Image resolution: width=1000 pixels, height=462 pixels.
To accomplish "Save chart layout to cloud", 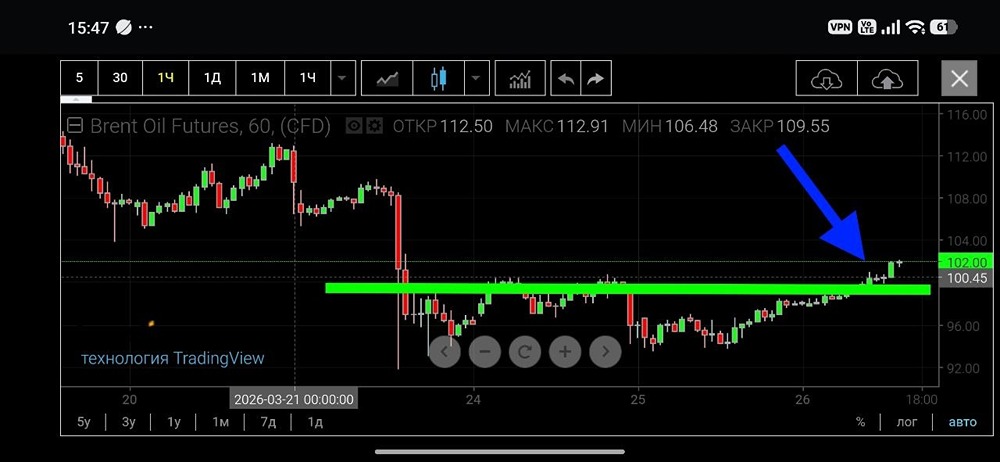I will point(888,79).
